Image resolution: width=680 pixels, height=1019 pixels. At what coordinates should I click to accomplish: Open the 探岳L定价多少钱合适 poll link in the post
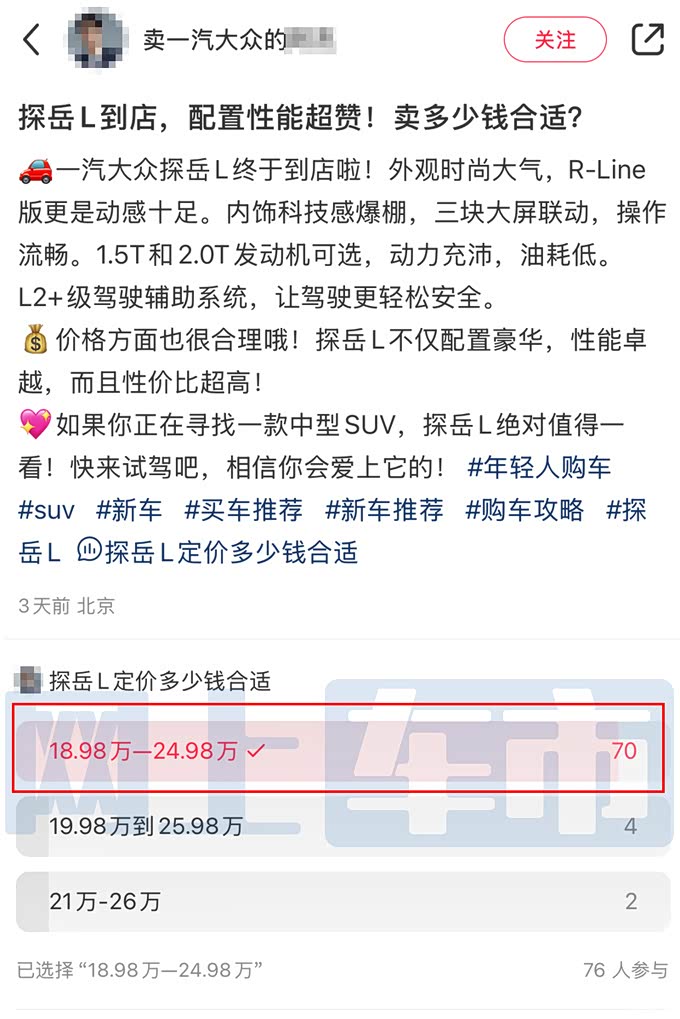click(x=218, y=551)
